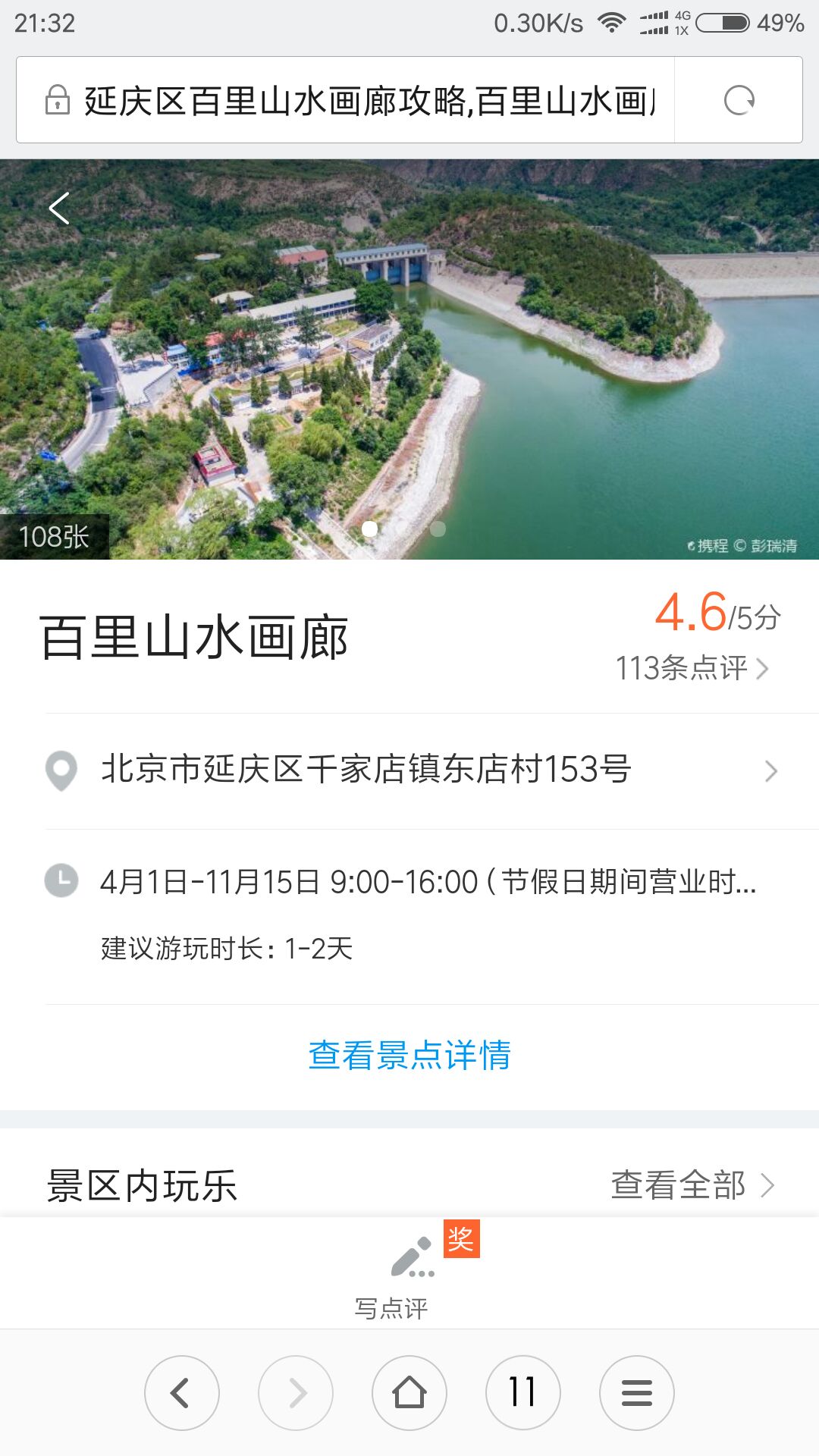Open the browser tabs switcher showing 11
Screen dimensions: 819x1456
pos(523,1393)
